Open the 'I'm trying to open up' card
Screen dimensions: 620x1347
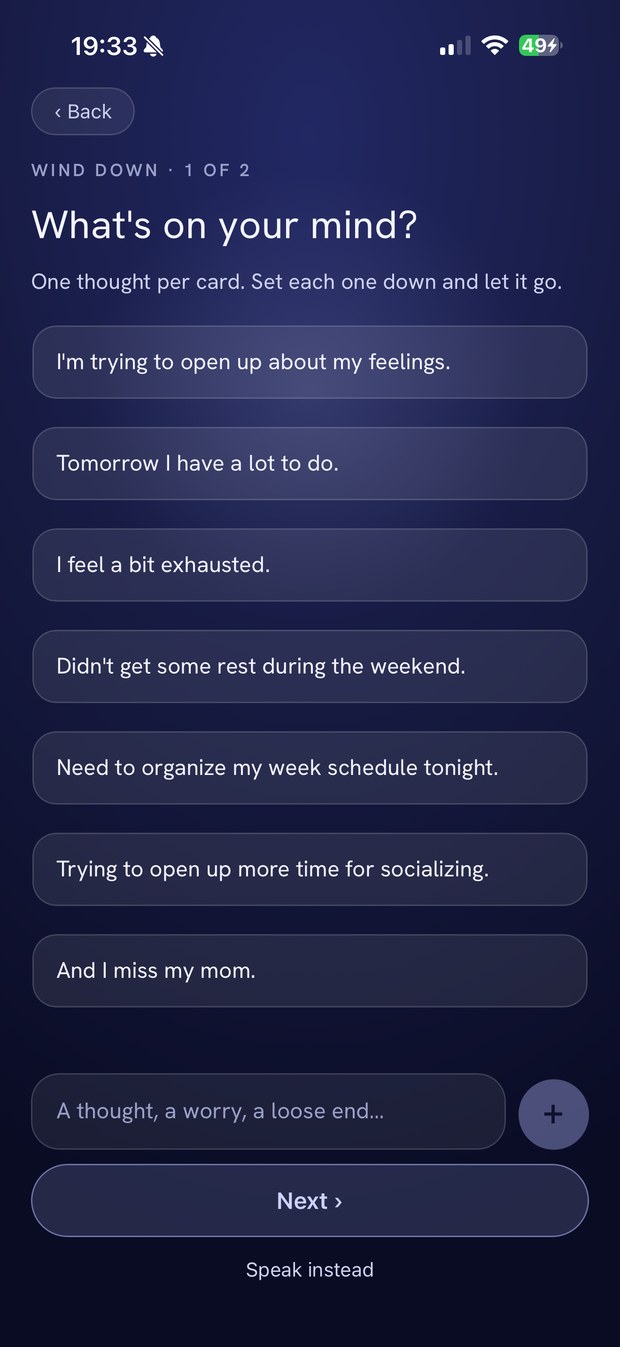[310, 362]
